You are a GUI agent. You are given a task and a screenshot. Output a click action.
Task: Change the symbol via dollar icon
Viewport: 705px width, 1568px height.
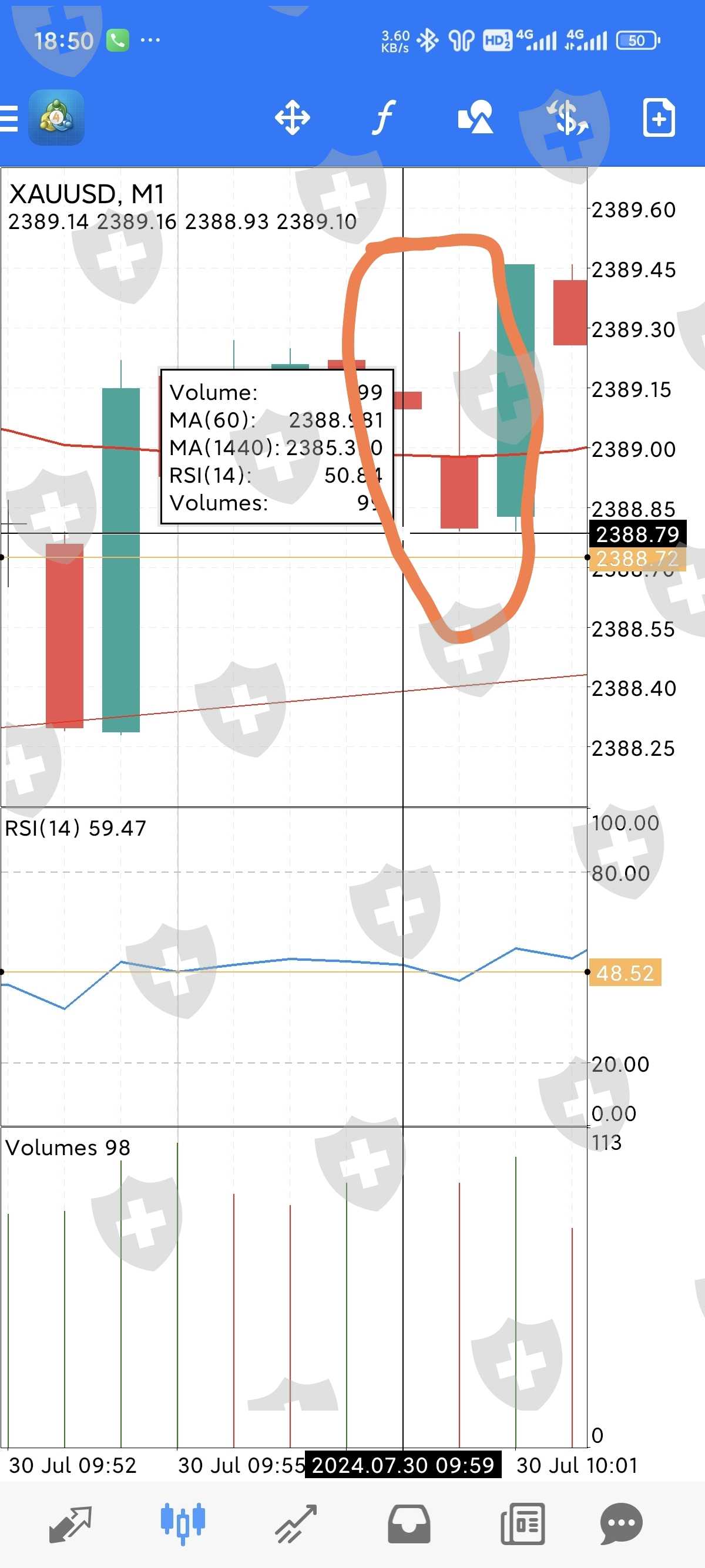pyautogui.click(x=568, y=117)
